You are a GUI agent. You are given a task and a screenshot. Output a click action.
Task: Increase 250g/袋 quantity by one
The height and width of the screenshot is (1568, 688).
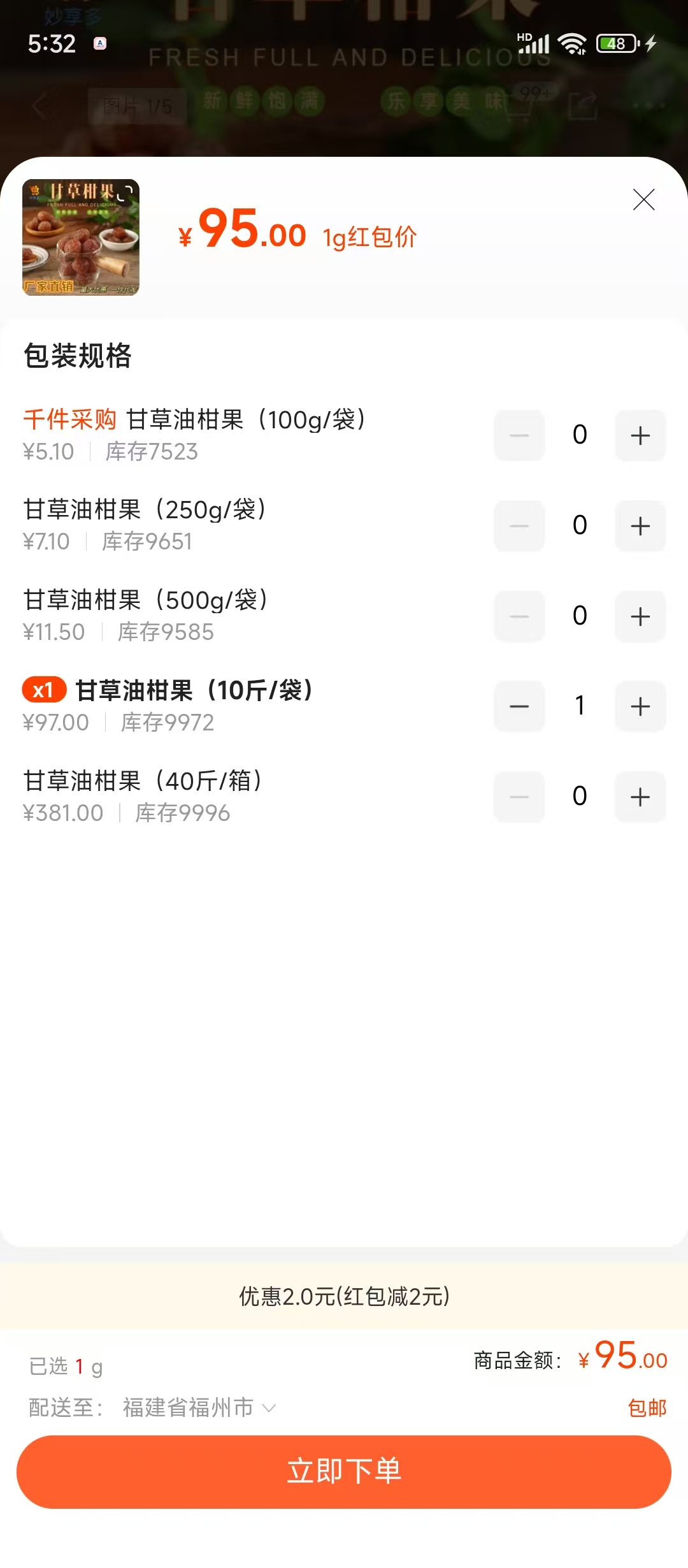click(x=640, y=526)
